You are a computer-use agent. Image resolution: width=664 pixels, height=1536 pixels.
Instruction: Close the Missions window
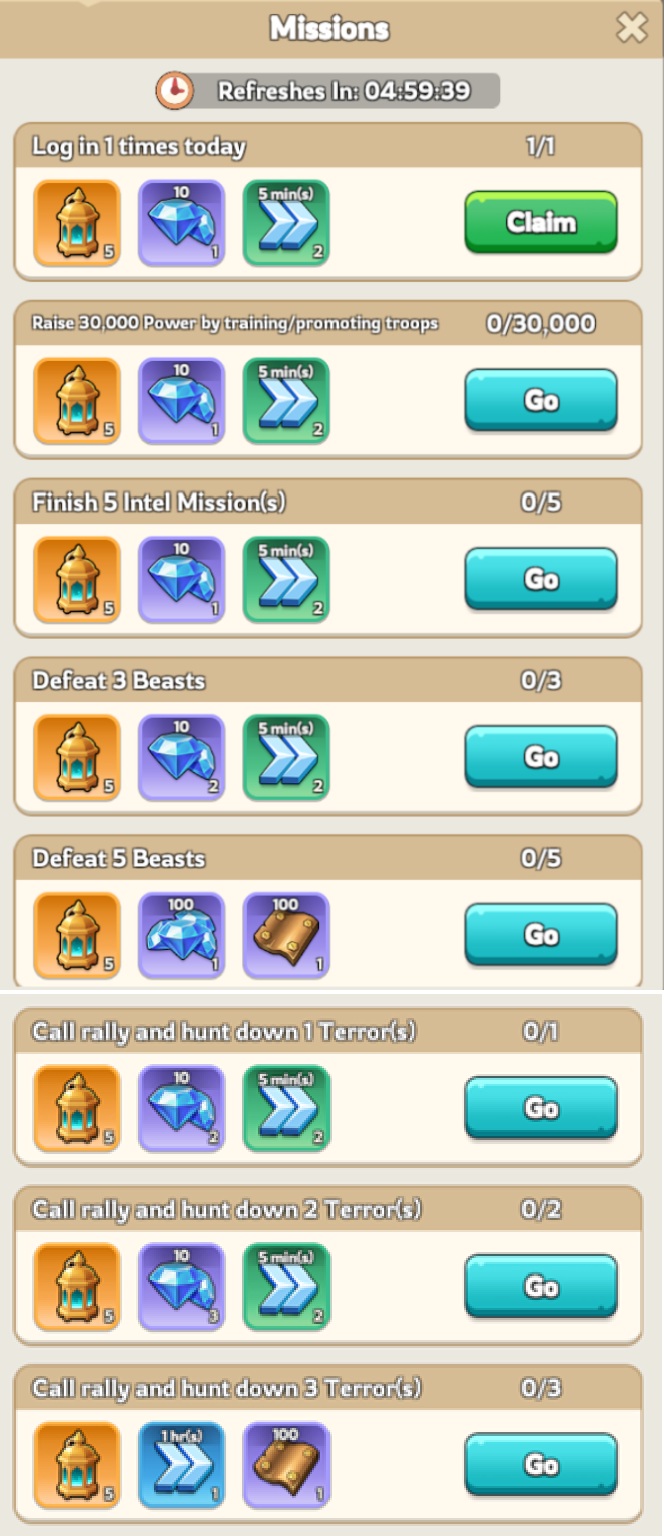[631, 29]
